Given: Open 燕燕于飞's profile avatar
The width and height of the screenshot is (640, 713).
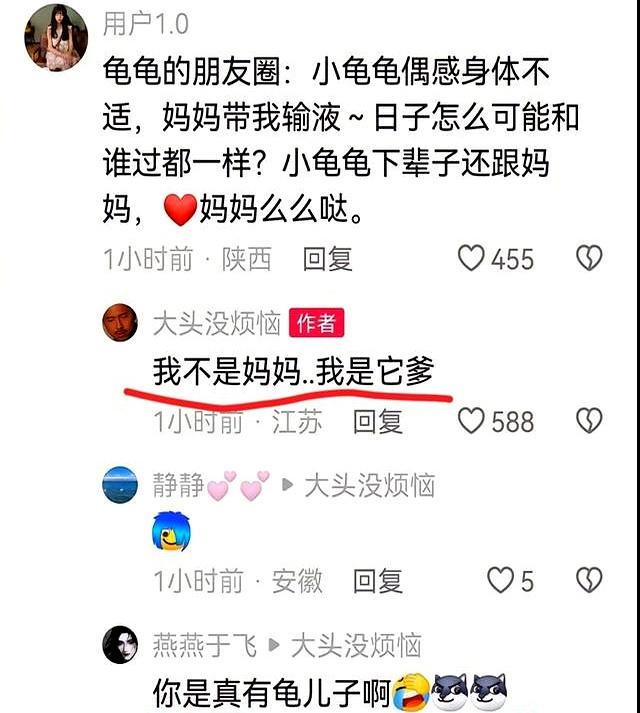Looking at the screenshot, I should click(x=120, y=646).
